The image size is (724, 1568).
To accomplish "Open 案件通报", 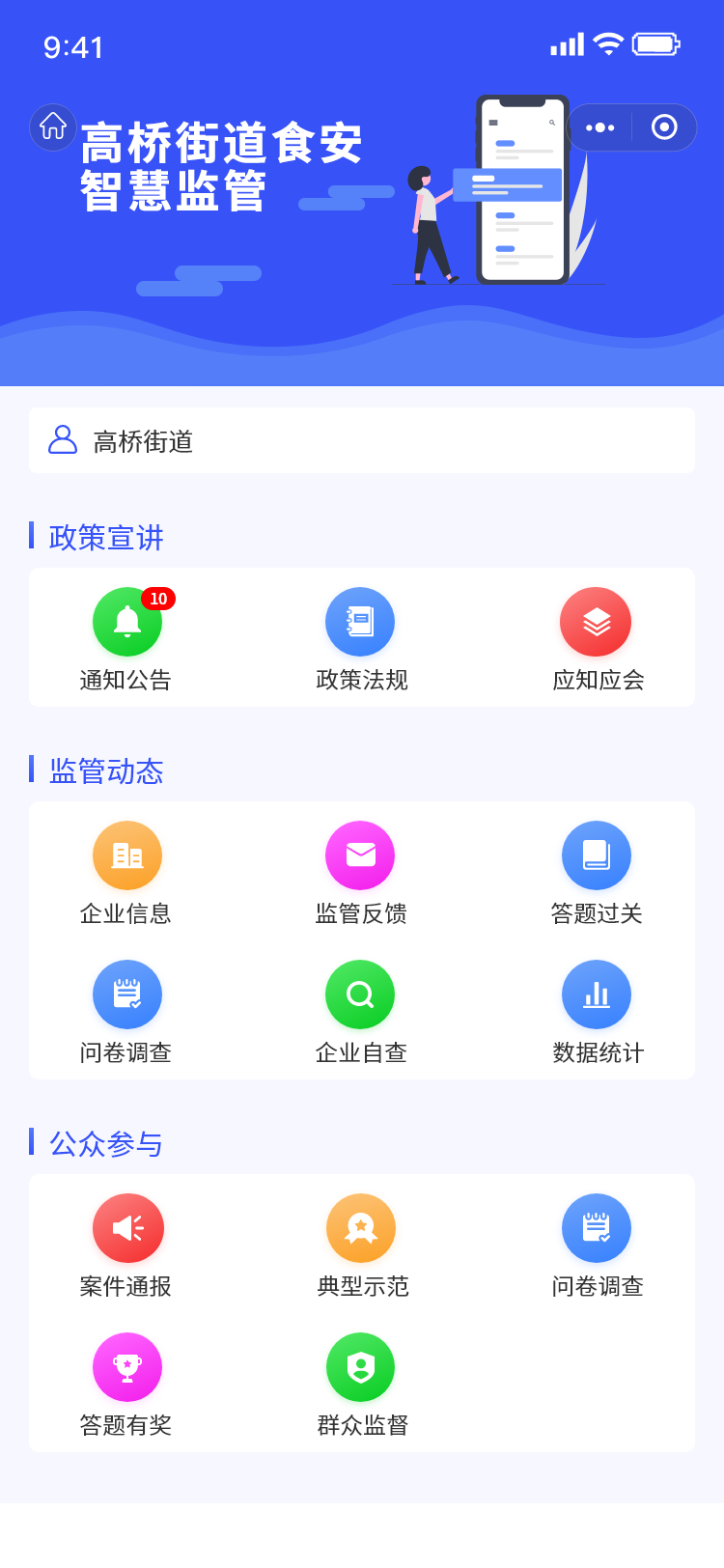I will 126,1246.
